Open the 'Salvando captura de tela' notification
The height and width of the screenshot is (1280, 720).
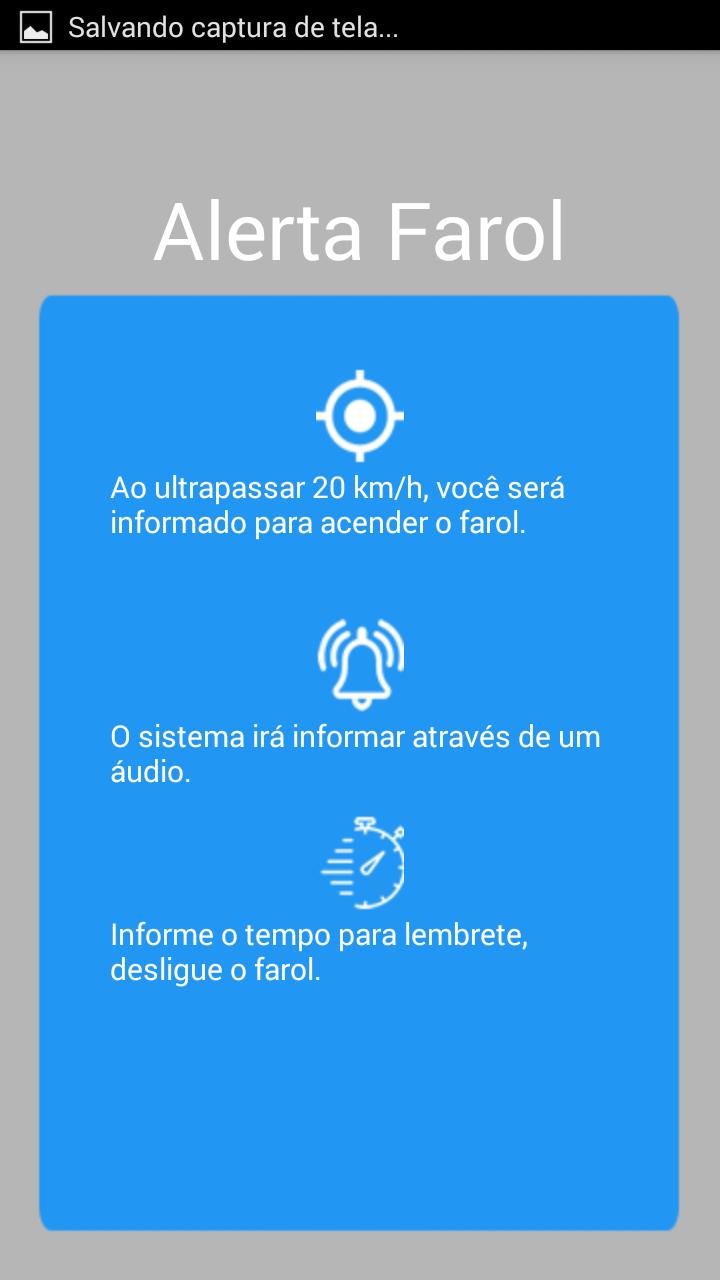click(235, 27)
